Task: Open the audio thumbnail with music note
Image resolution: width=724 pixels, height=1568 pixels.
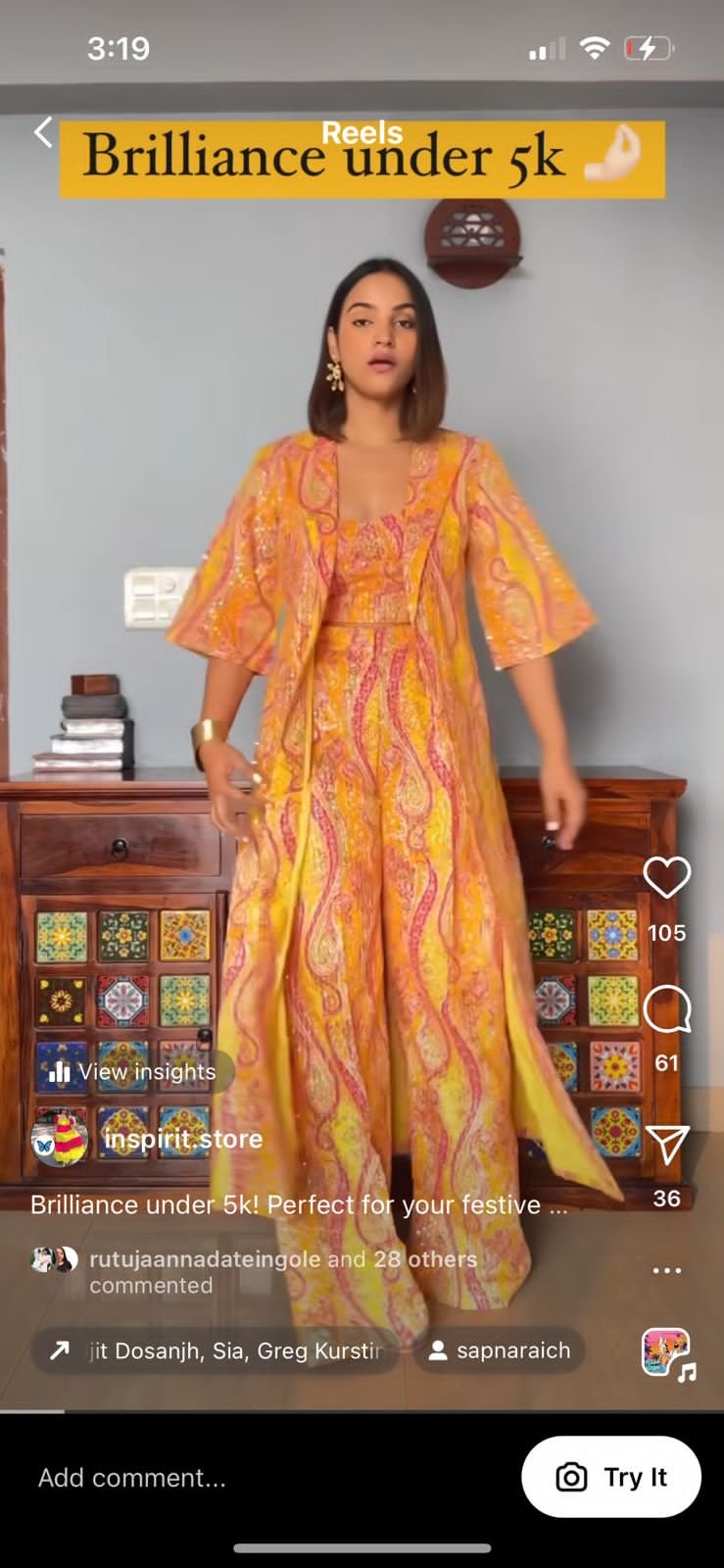Action: pyautogui.click(x=667, y=1353)
